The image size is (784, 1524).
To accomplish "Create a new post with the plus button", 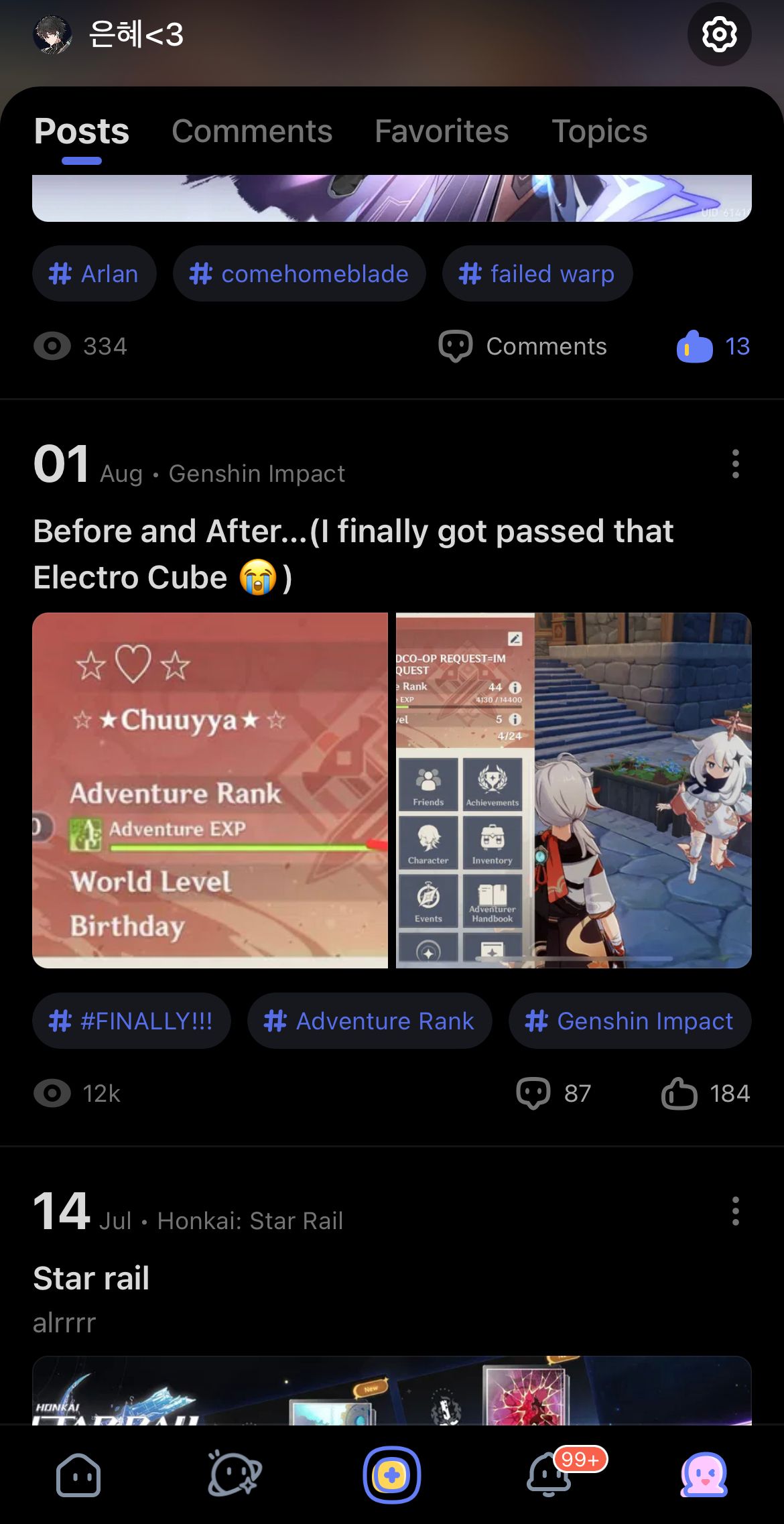I will pyautogui.click(x=392, y=1475).
